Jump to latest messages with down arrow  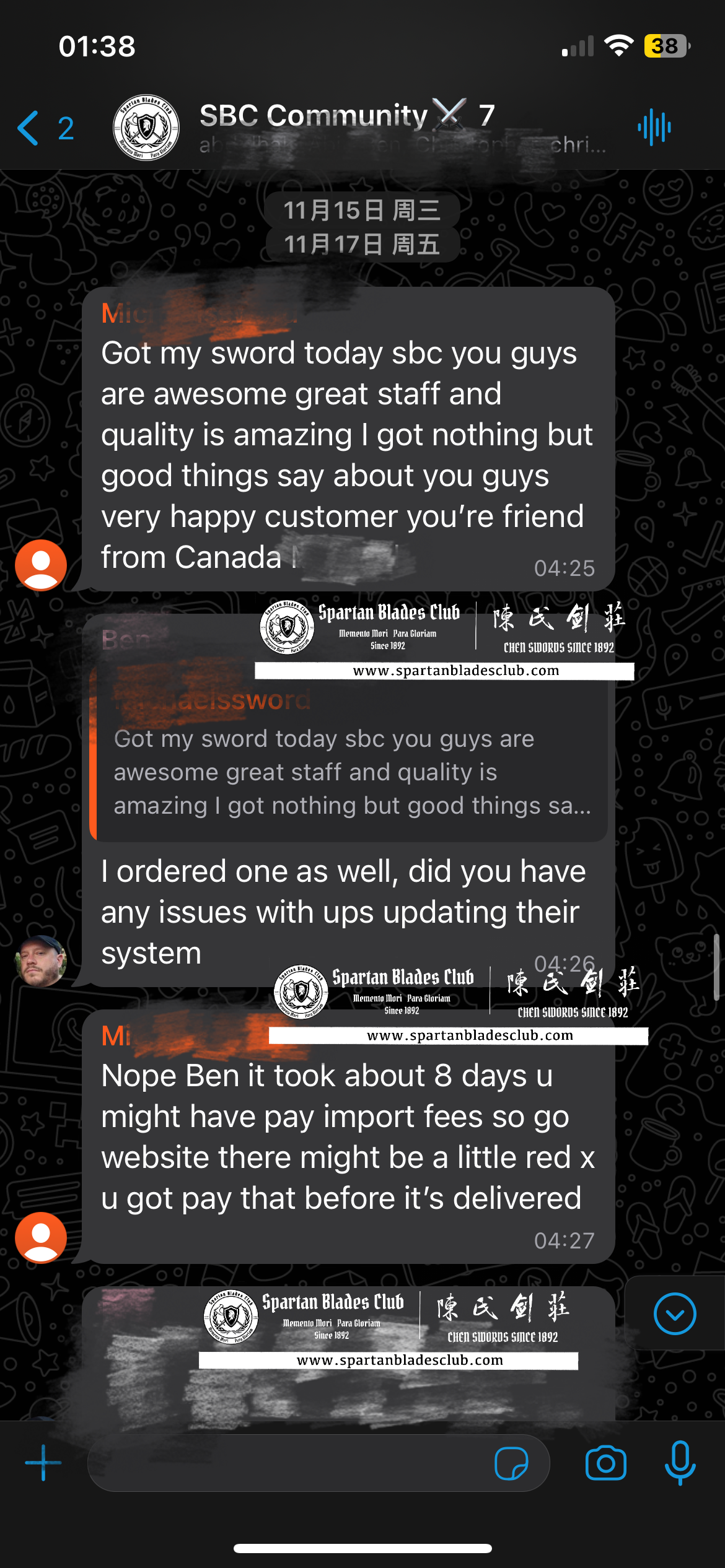tap(675, 1313)
